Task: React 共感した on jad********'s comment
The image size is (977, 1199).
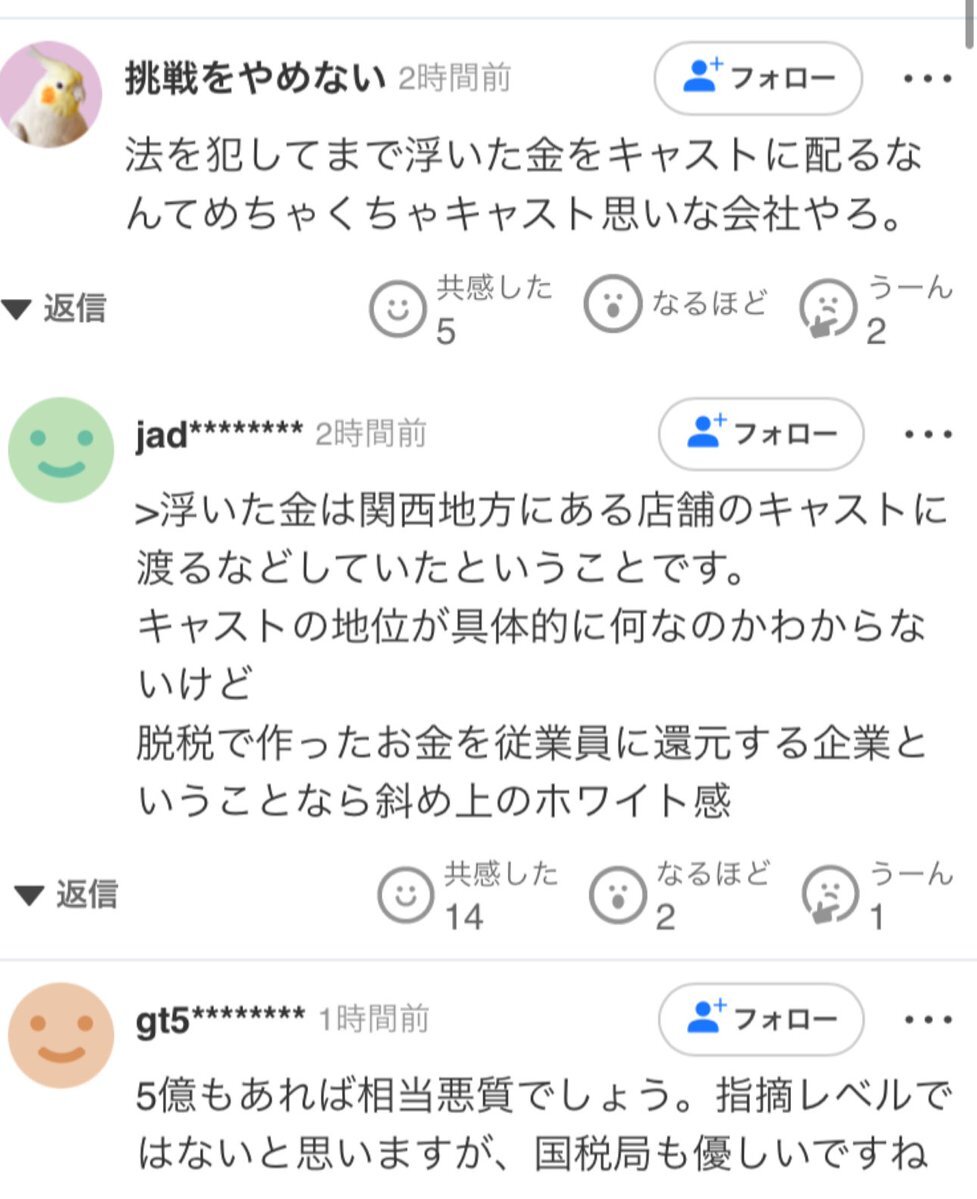Action: [x=405, y=895]
